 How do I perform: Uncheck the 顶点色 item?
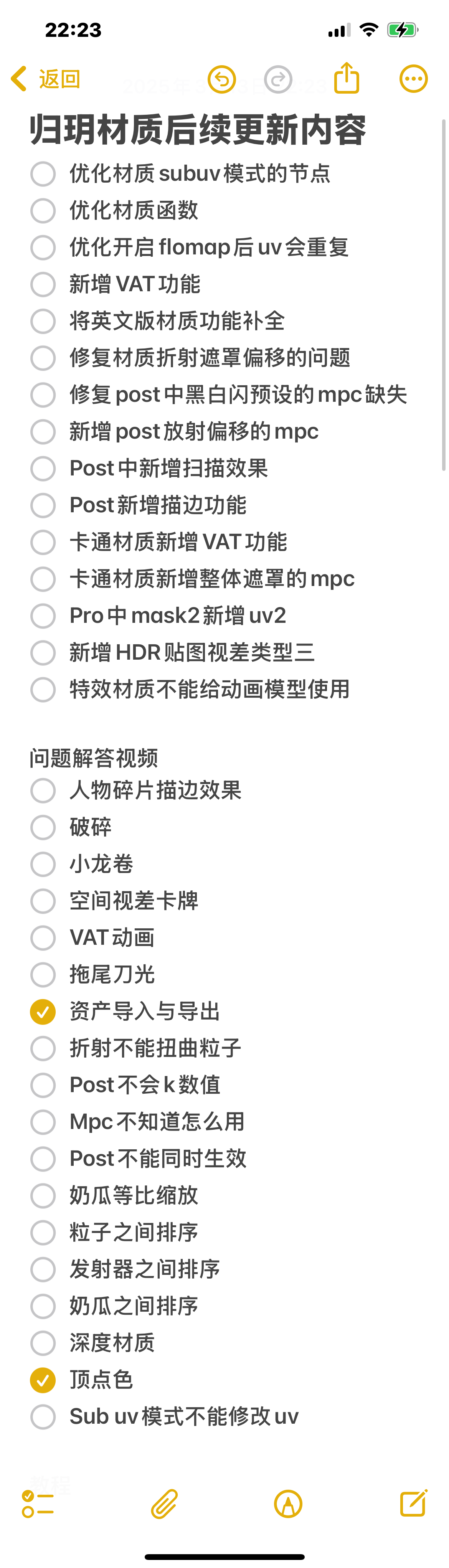(x=43, y=1379)
